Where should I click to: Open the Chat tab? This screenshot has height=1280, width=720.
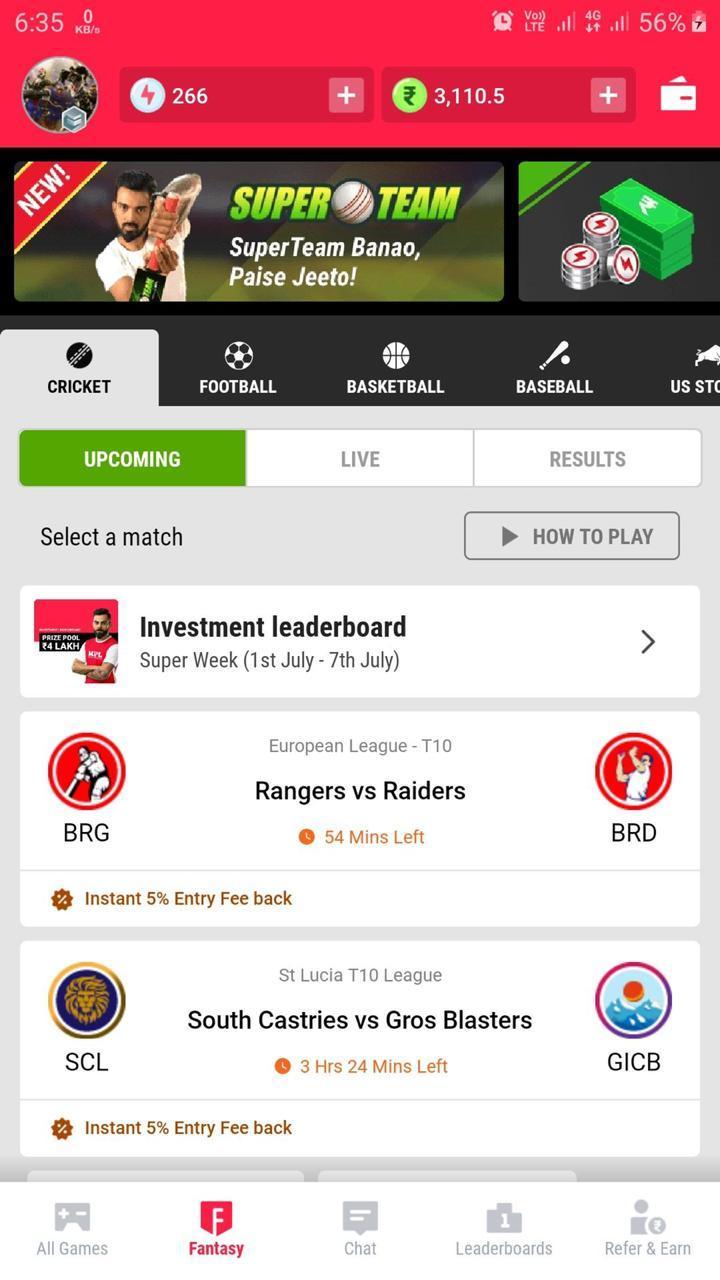click(x=360, y=1230)
